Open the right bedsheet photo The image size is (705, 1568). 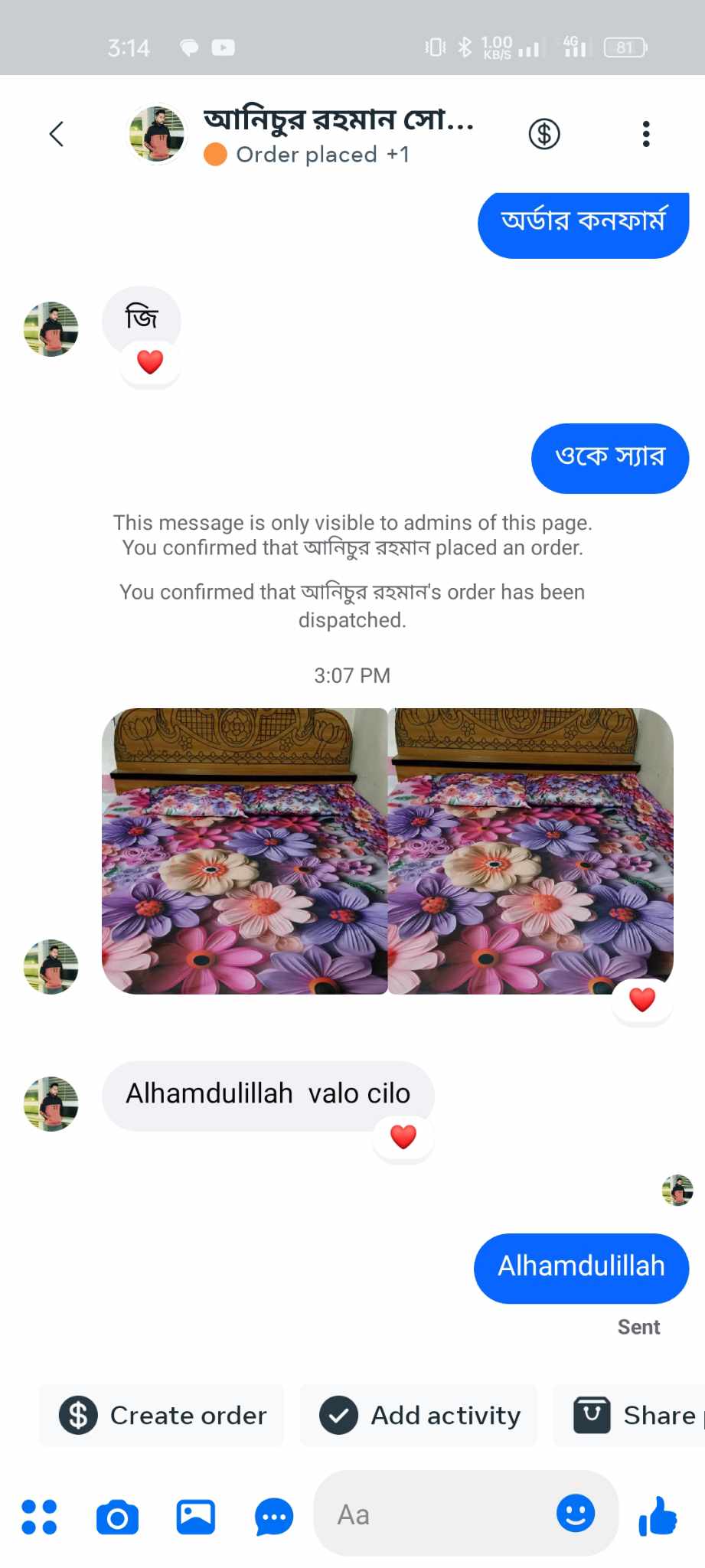click(530, 851)
